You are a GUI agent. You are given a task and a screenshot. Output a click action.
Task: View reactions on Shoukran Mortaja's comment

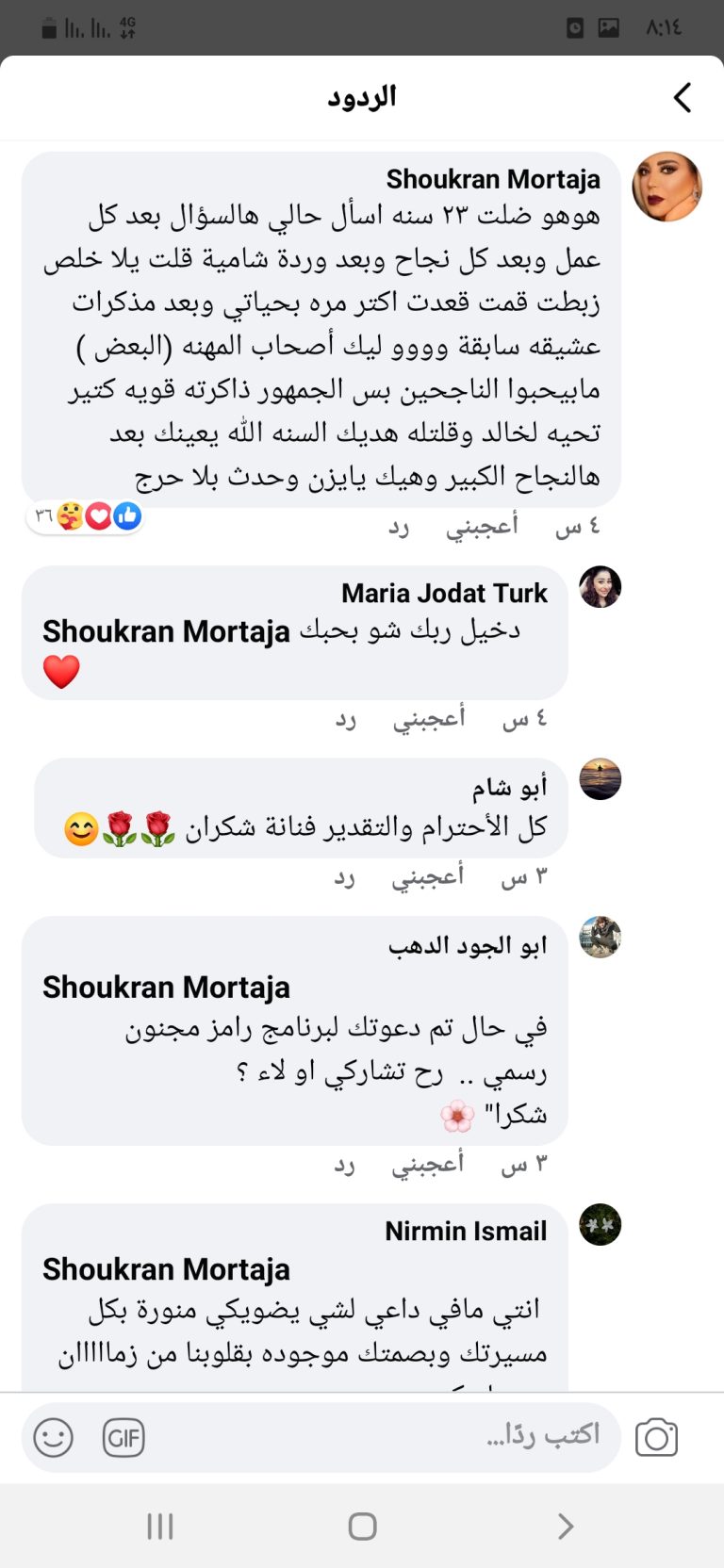87,516
